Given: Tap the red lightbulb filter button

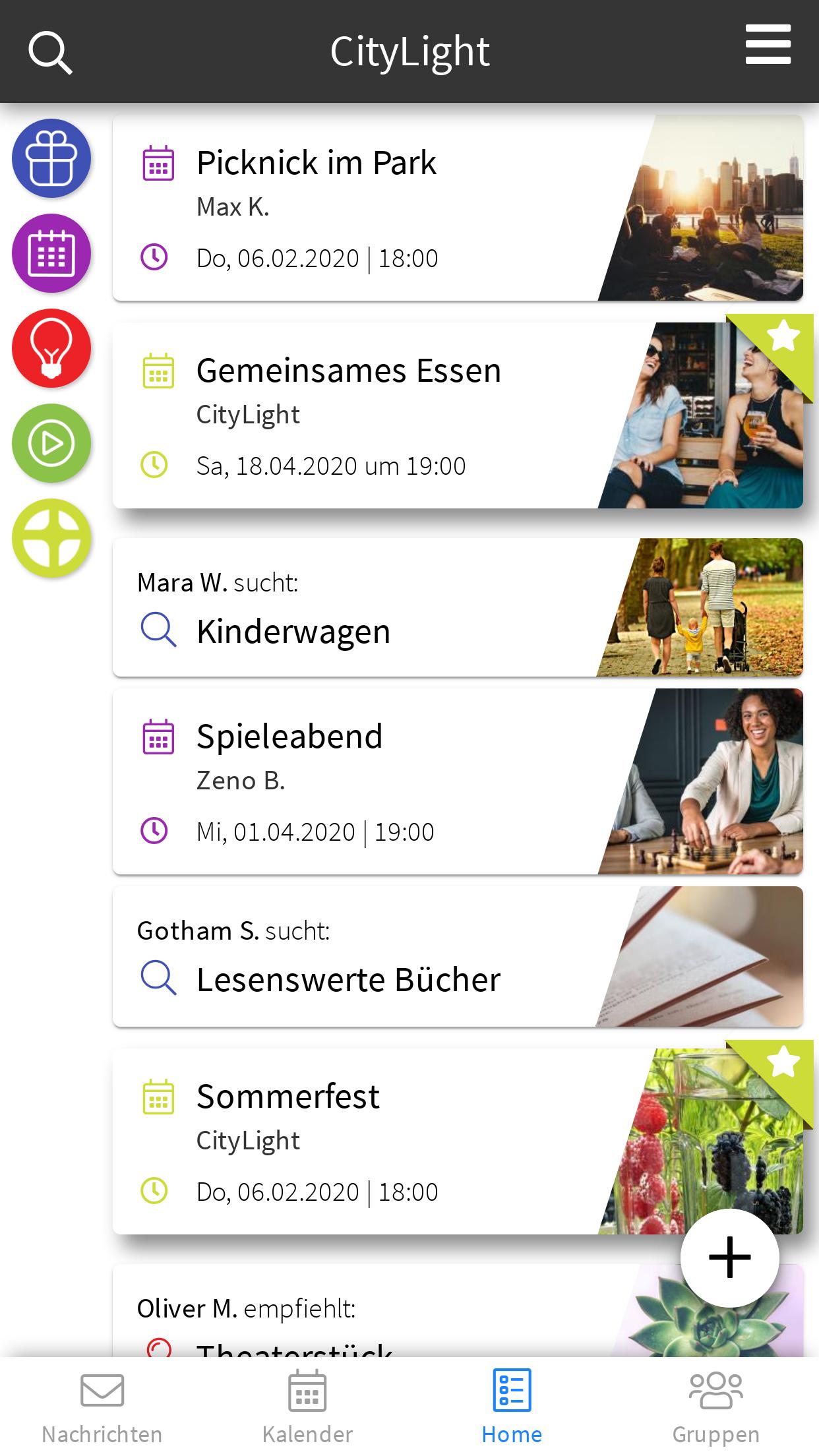Looking at the screenshot, I should pos(51,348).
